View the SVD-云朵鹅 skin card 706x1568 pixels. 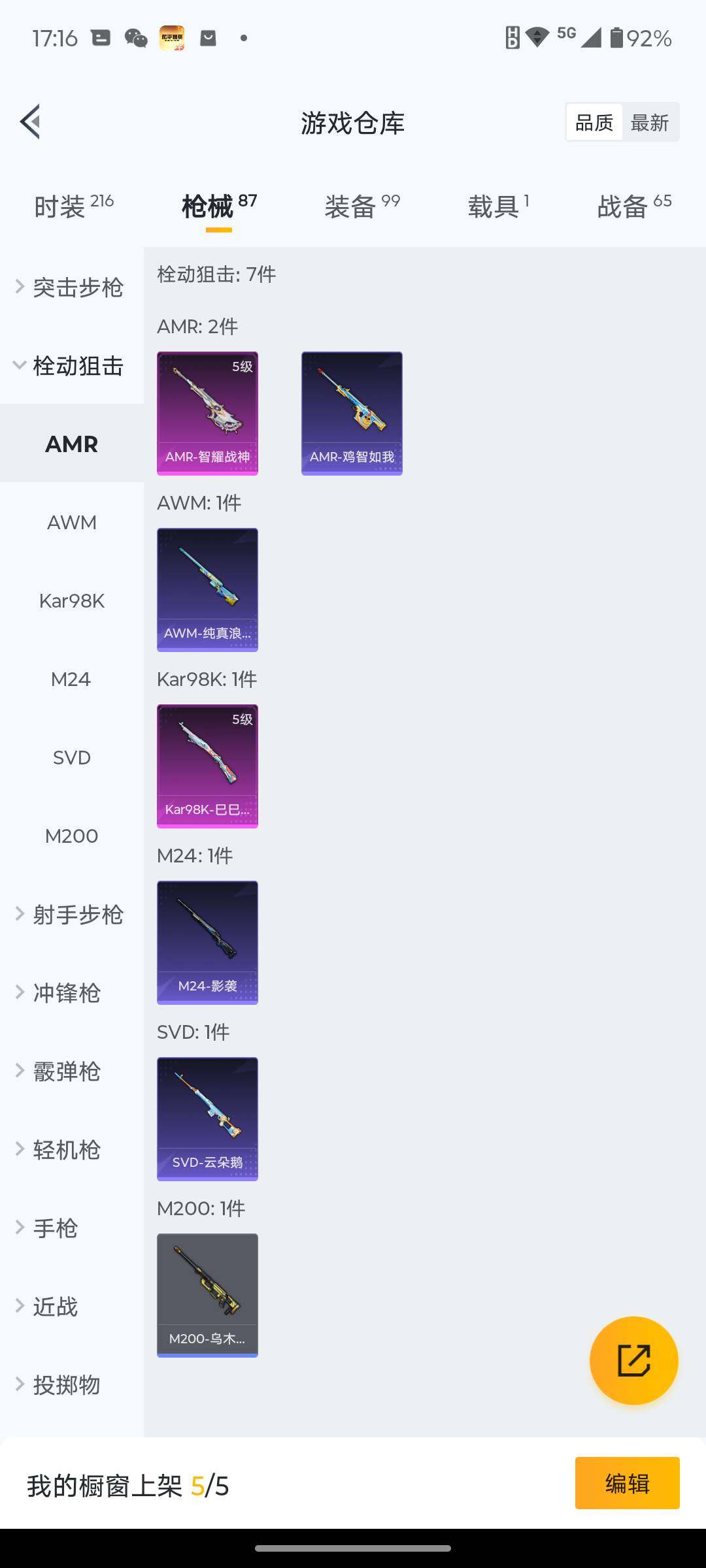click(207, 1119)
